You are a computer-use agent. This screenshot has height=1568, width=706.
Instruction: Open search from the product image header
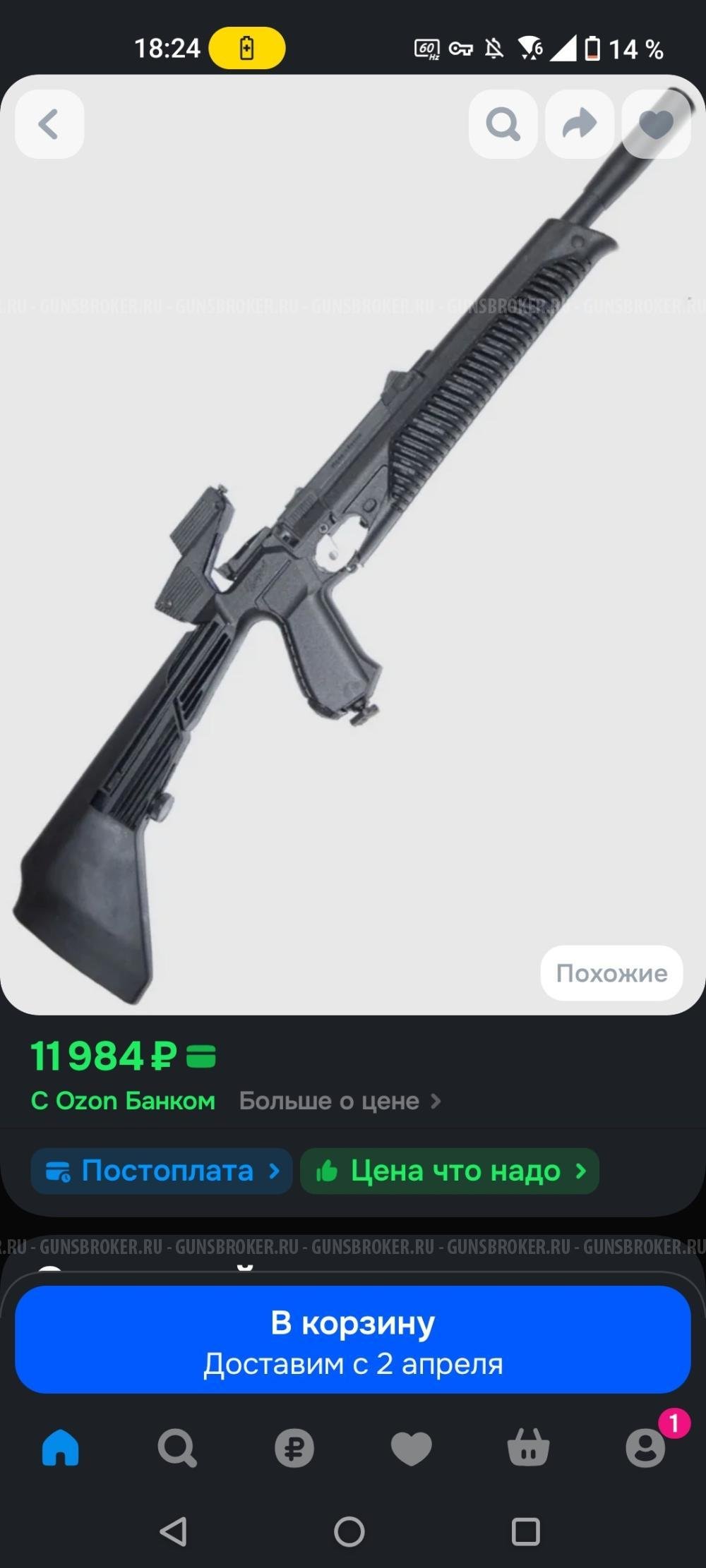point(503,124)
